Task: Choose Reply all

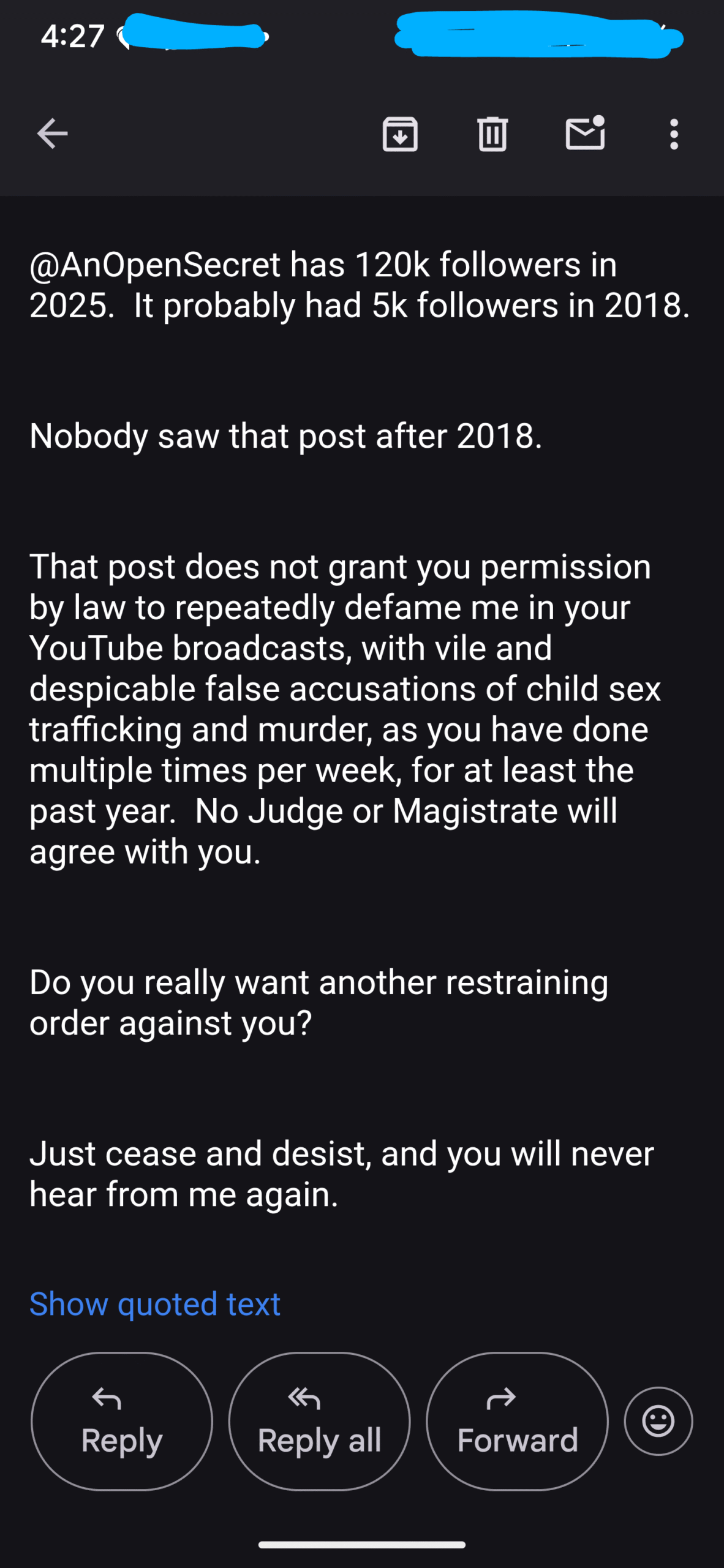Action: coord(320,1421)
